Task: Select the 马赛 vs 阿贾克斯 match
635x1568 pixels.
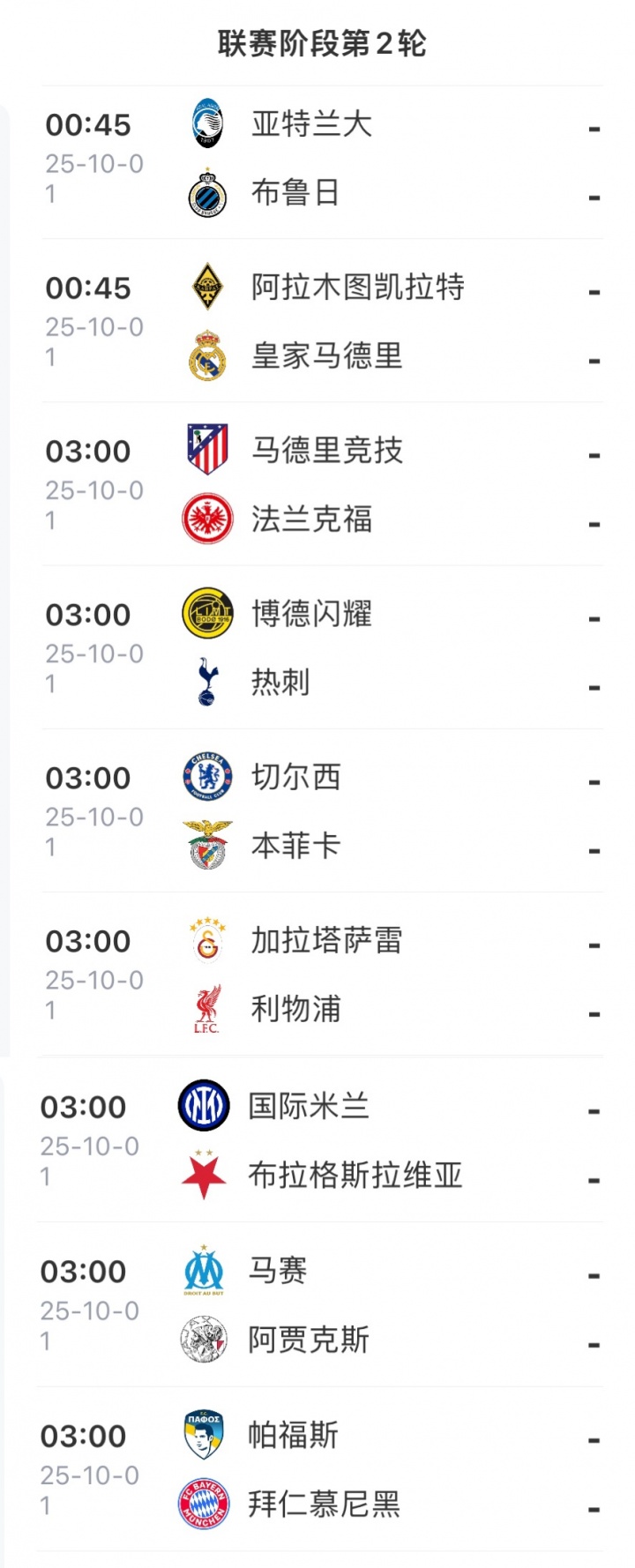Action: (322, 1306)
